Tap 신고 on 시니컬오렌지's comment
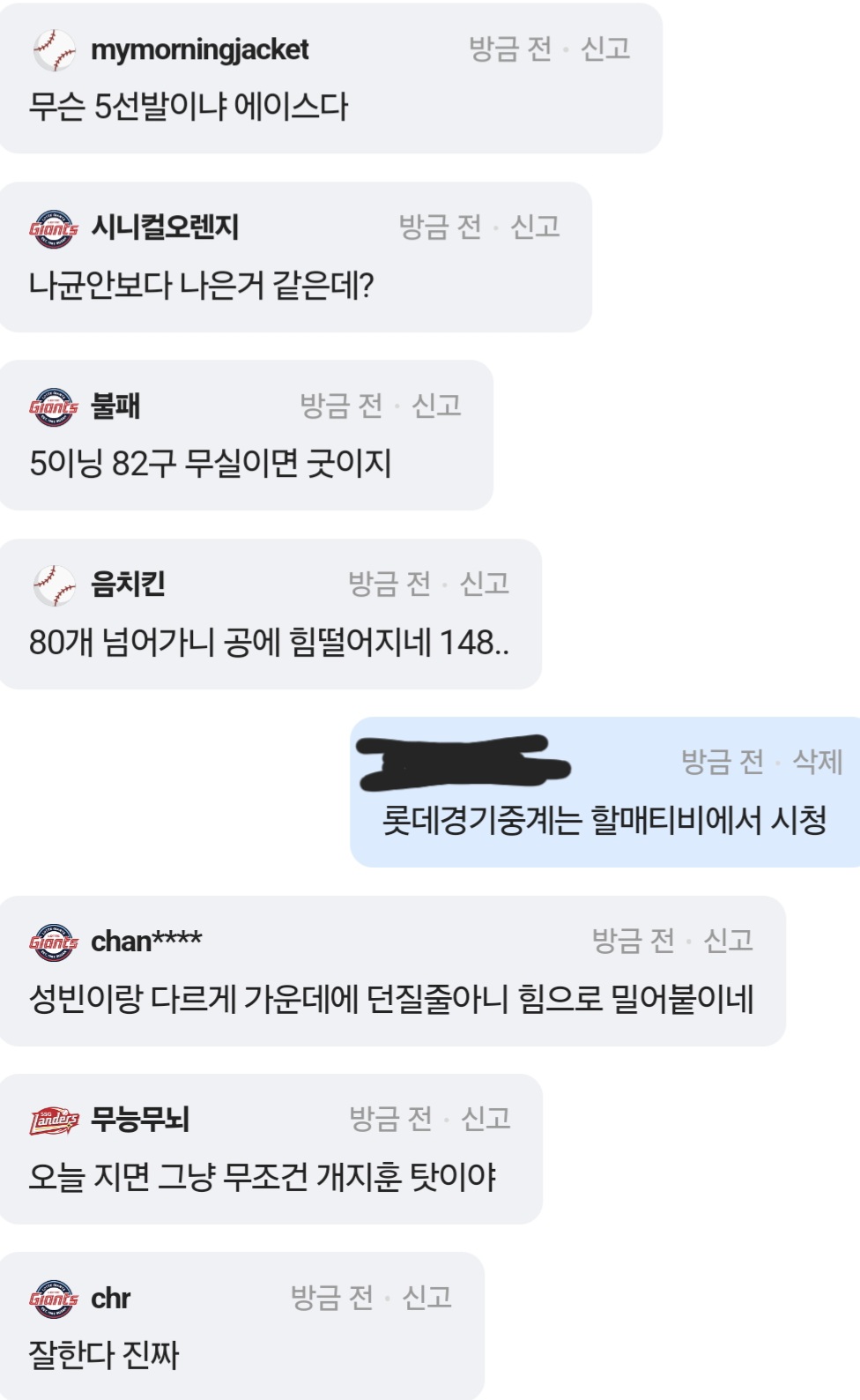Image resolution: width=860 pixels, height=1400 pixels. pos(535,227)
